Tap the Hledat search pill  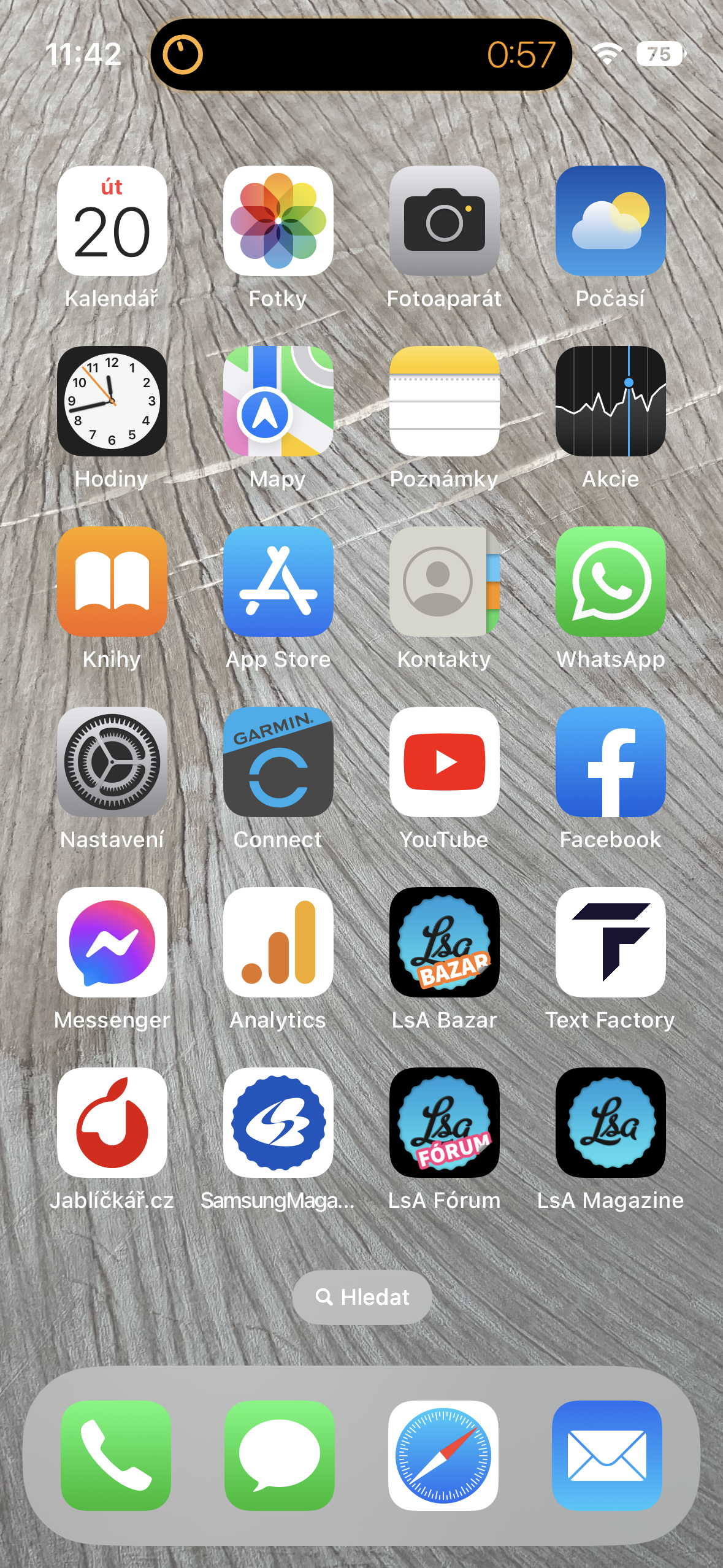point(362,1297)
